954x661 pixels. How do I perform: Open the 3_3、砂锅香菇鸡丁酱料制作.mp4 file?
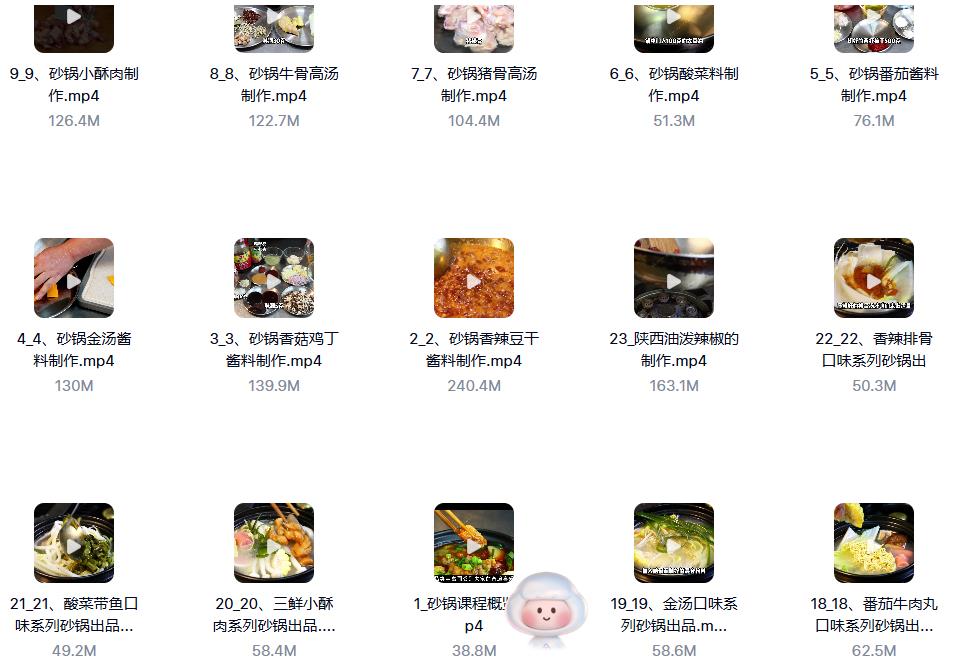point(274,278)
